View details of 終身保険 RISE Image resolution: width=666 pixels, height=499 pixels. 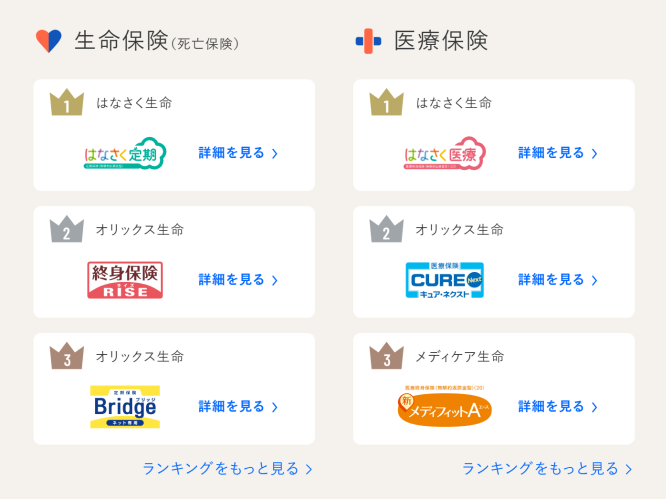pos(238,280)
